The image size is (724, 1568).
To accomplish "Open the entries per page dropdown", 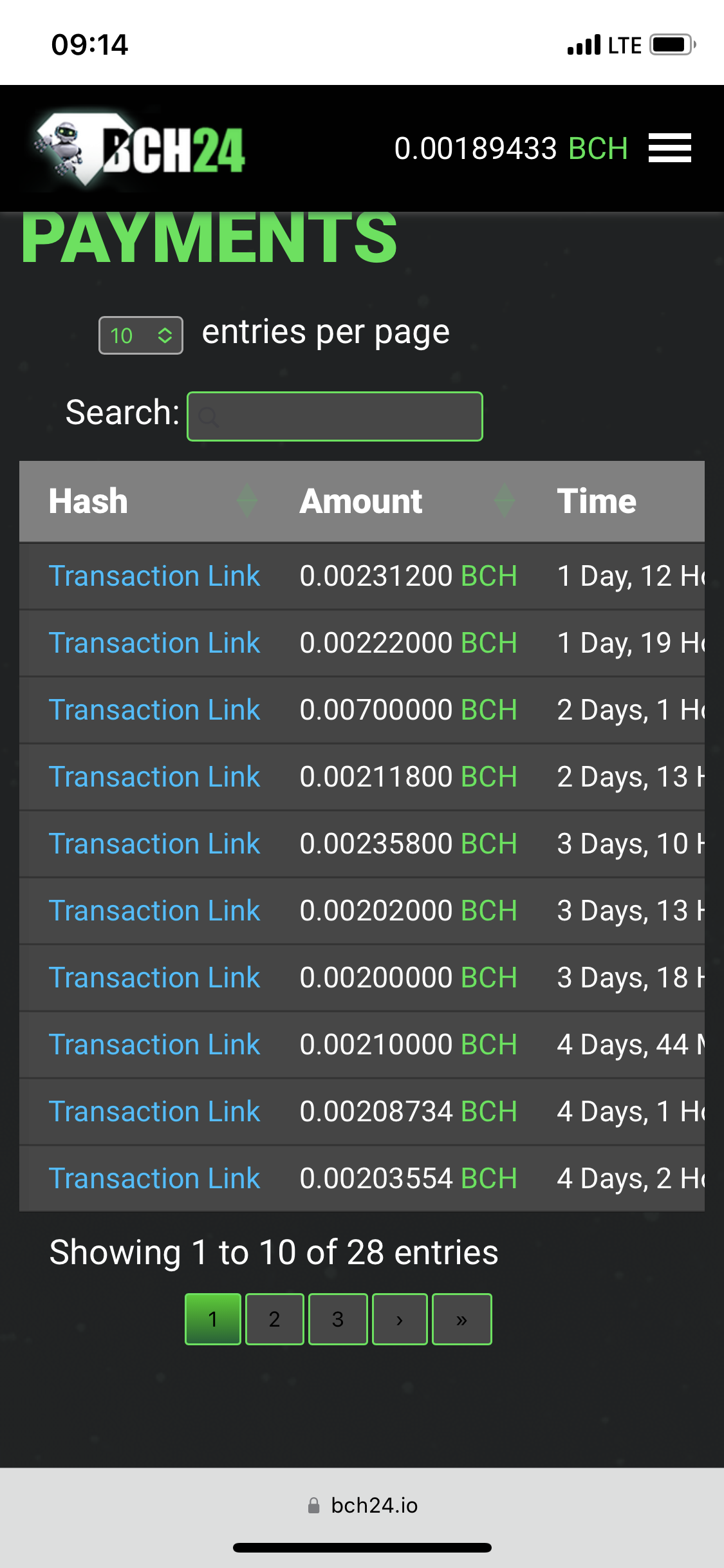I will click(x=141, y=335).
